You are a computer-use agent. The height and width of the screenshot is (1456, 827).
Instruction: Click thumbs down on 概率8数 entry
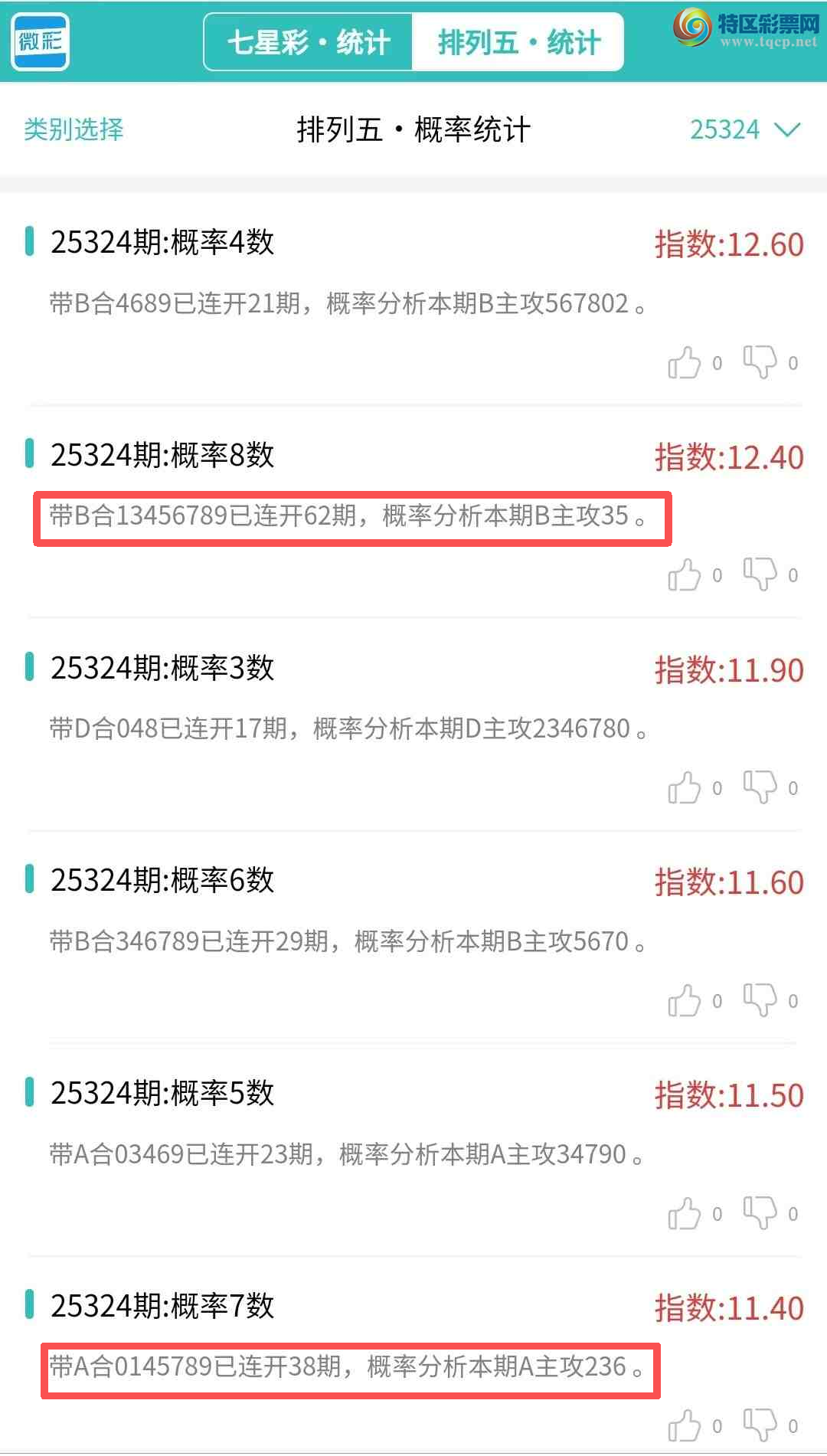758,576
